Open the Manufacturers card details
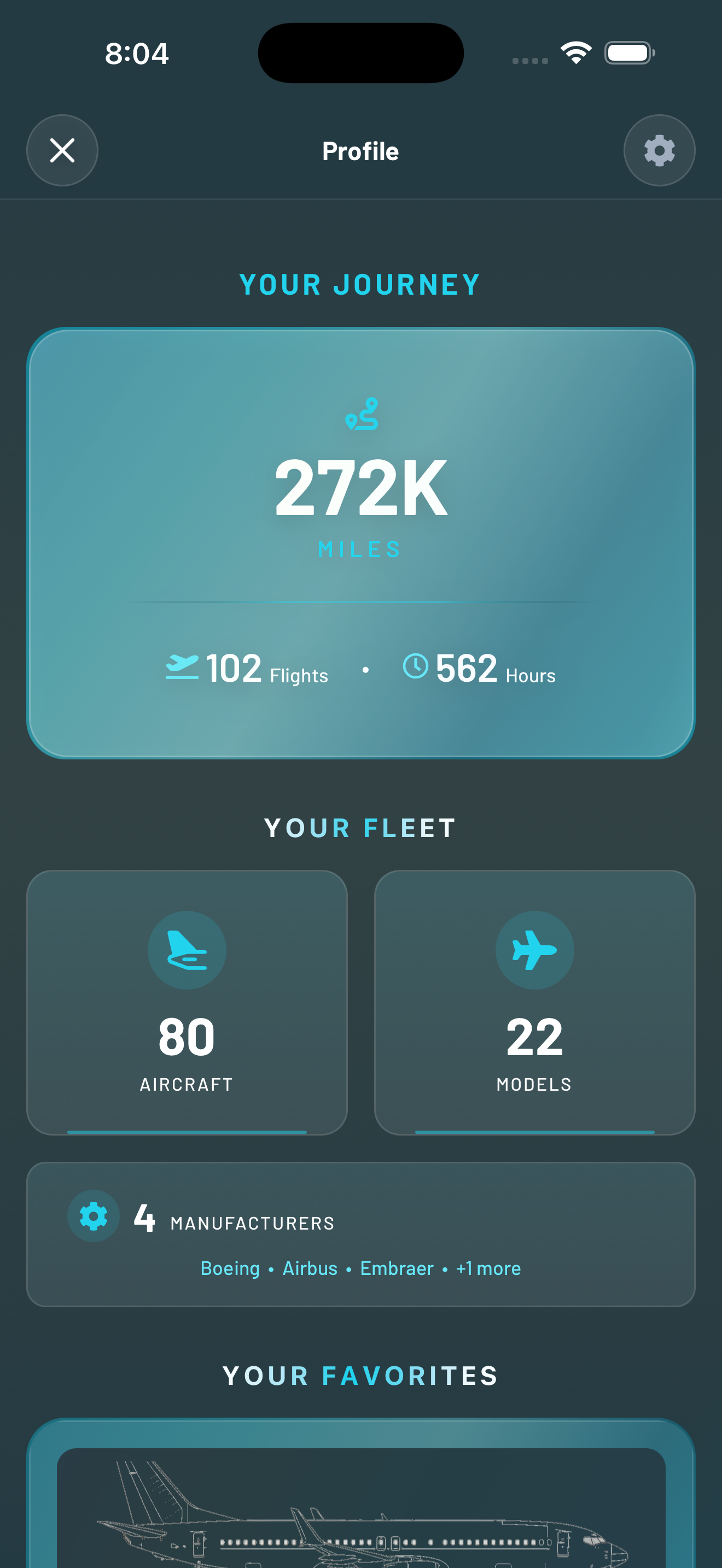Image resolution: width=722 pixels, height=1568 pixels. coord(360,1230)
